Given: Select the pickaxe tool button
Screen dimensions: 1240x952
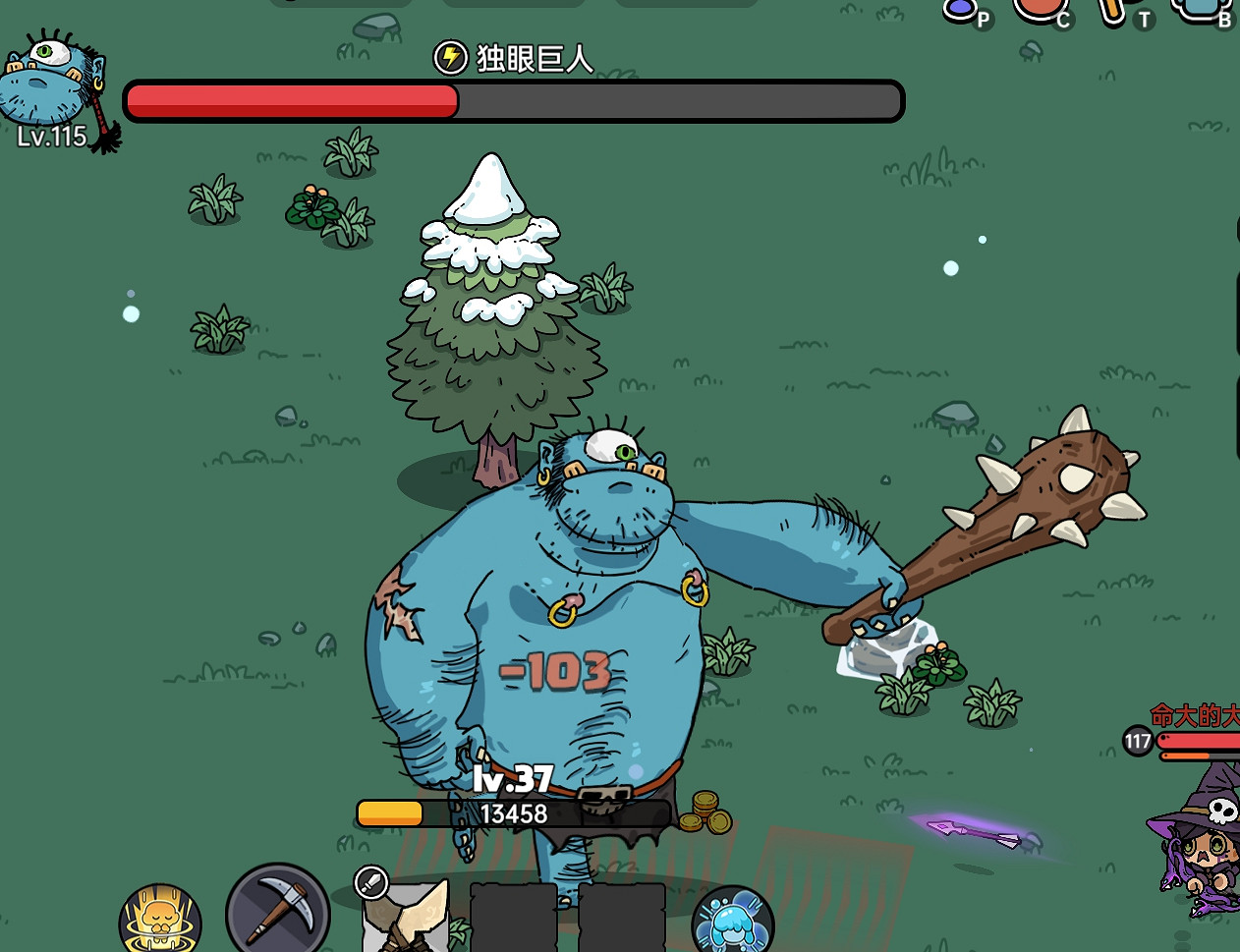Looking at the screenshot, I should pyautogui.click(x=277, y=914).
